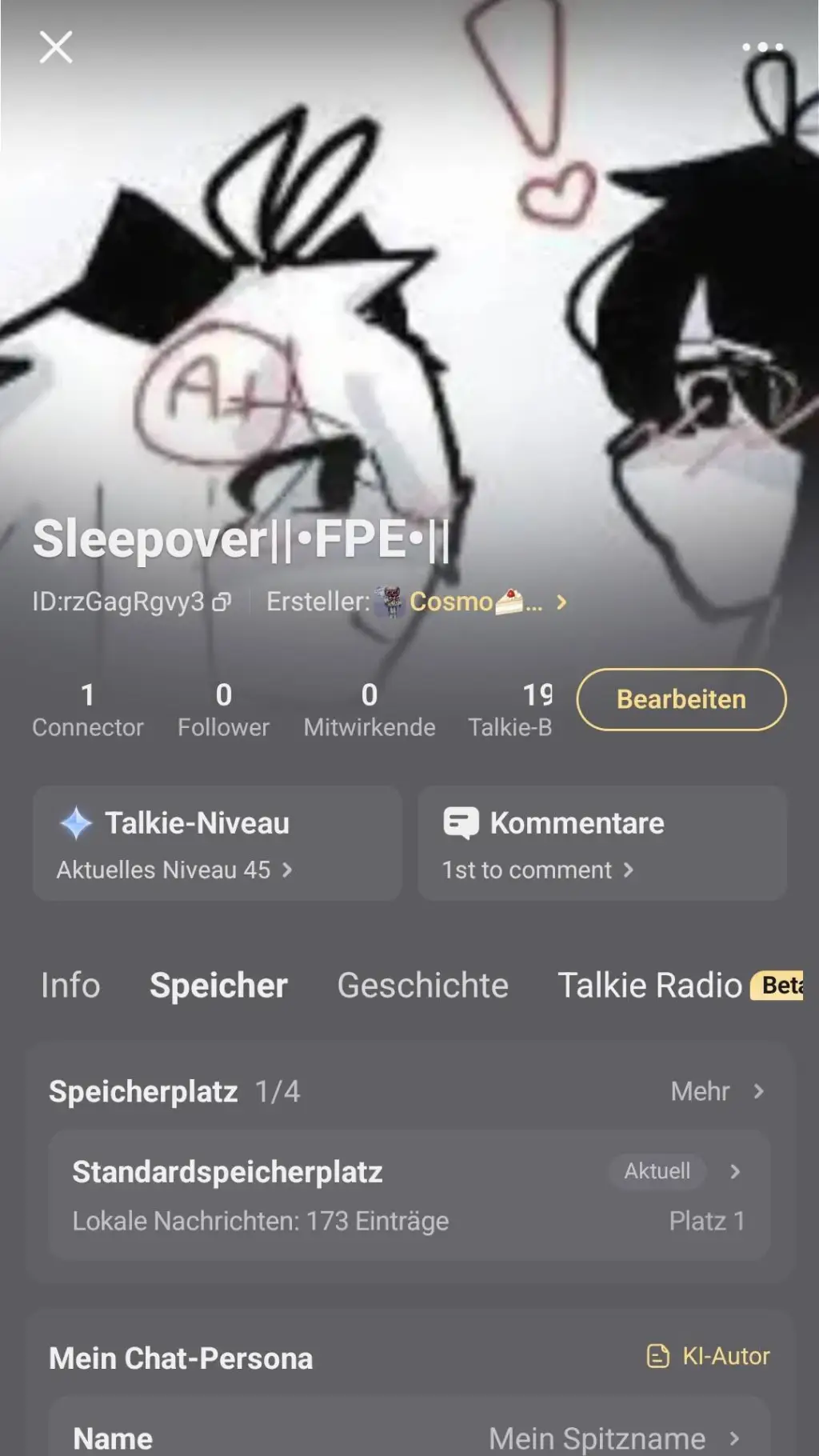This screenshot has width=819, height=1456.
Task: Open the three-dot overflow menu
Action: click(762, 47)
